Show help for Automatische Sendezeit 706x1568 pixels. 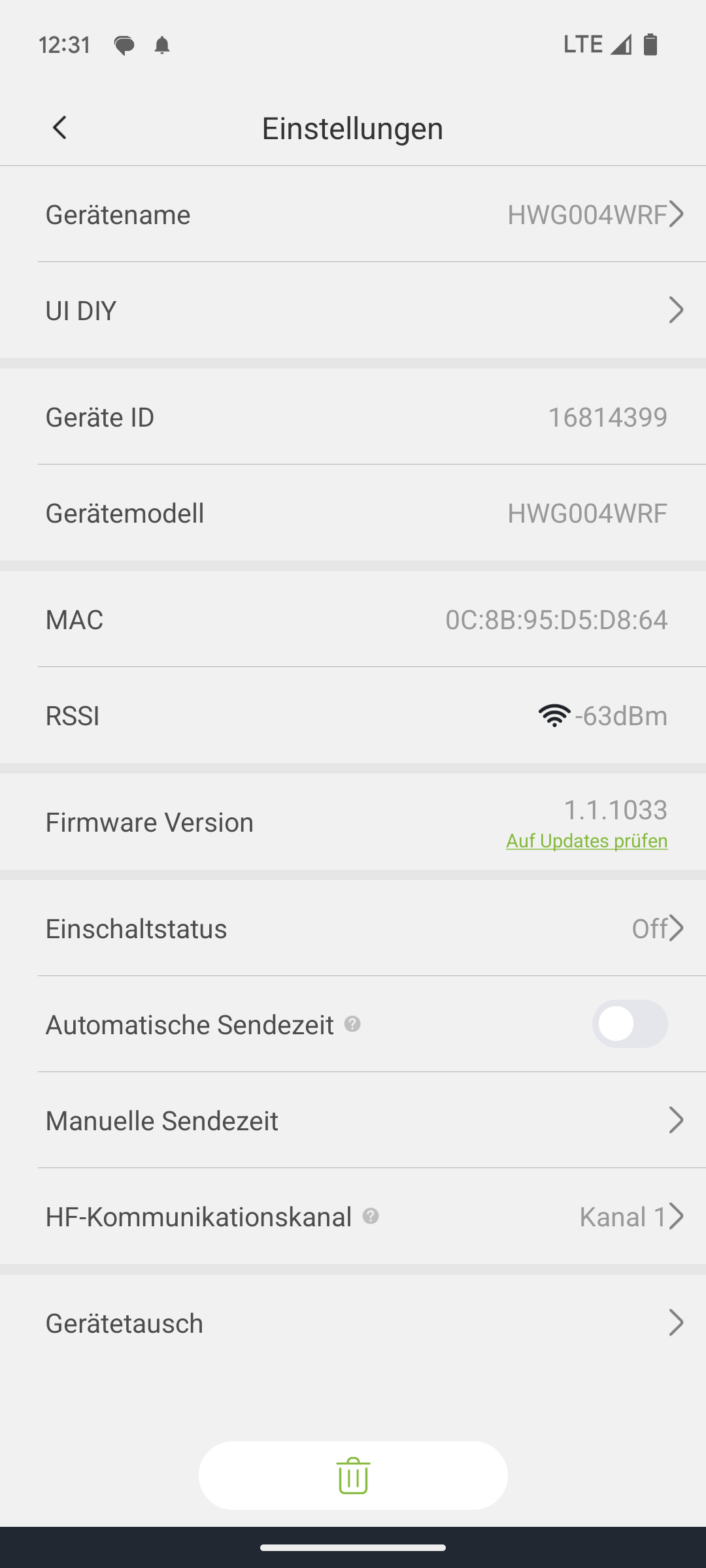point(352,1024)
